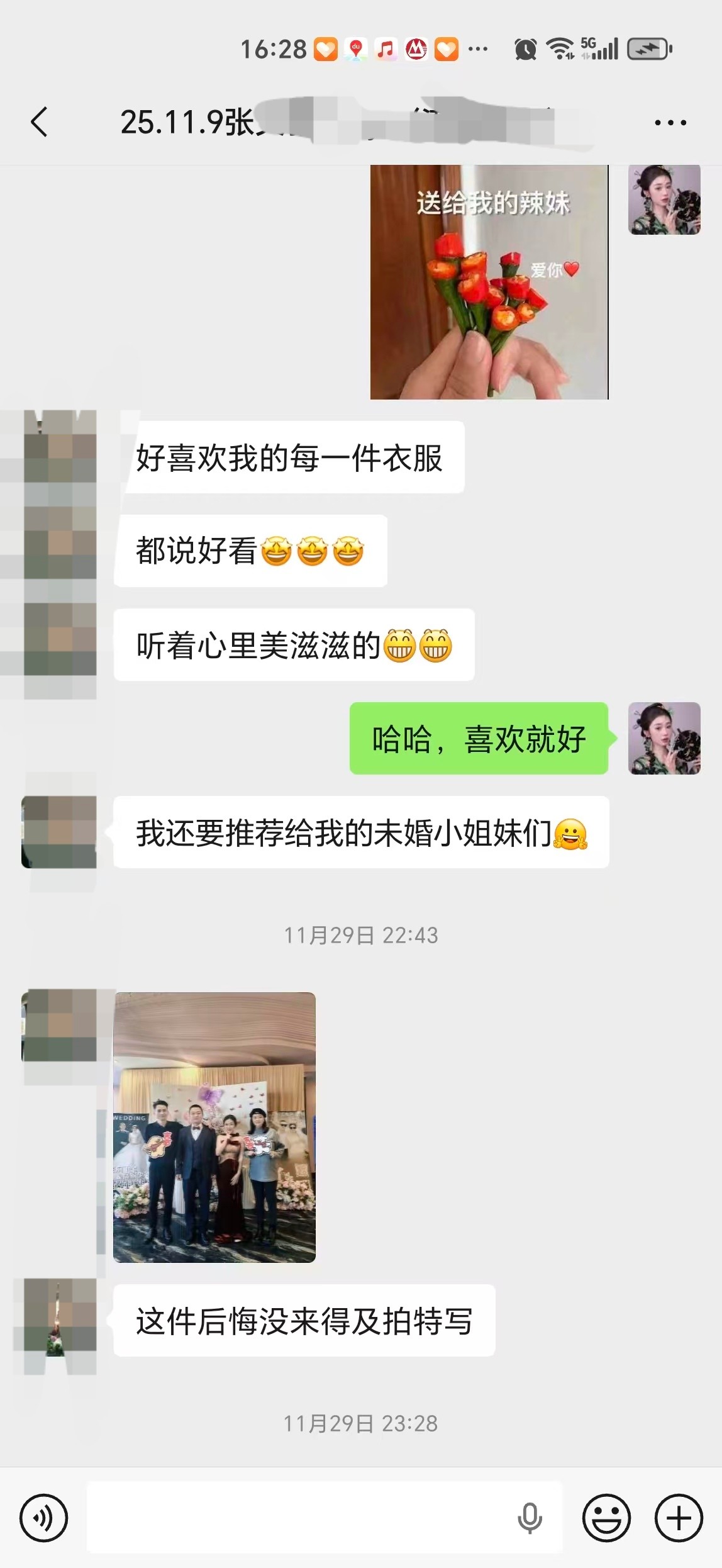Start voice-to-text with the microphone icon
Screen dimensions: 722x1568
click(x=530, y=1518)
